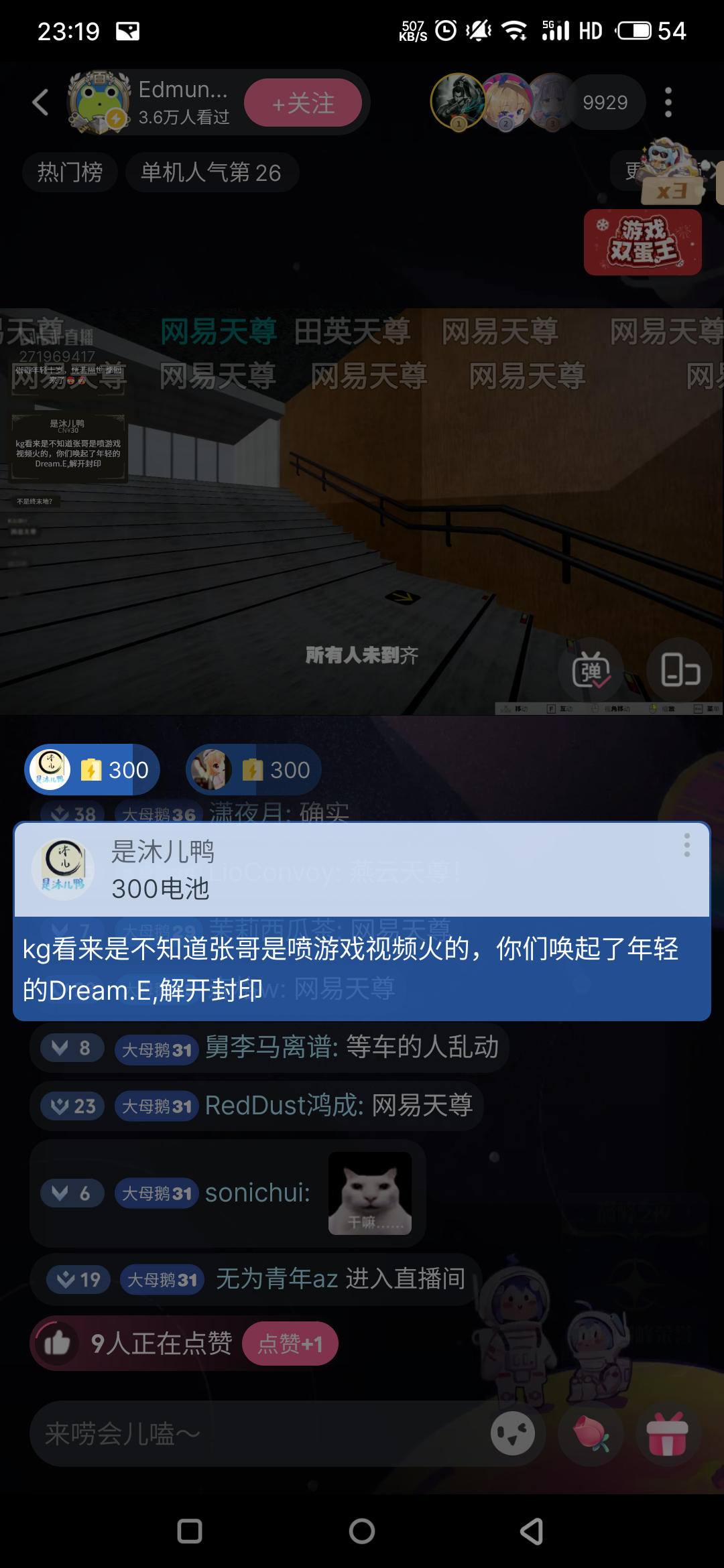Send a rose flower gift
The image size is (724, 1568).
pos(591,1434)
